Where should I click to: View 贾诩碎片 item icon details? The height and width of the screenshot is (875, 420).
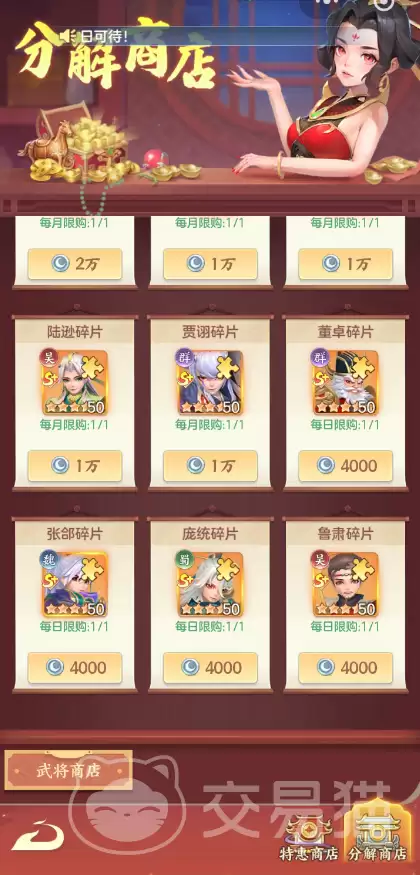(210, 382)
